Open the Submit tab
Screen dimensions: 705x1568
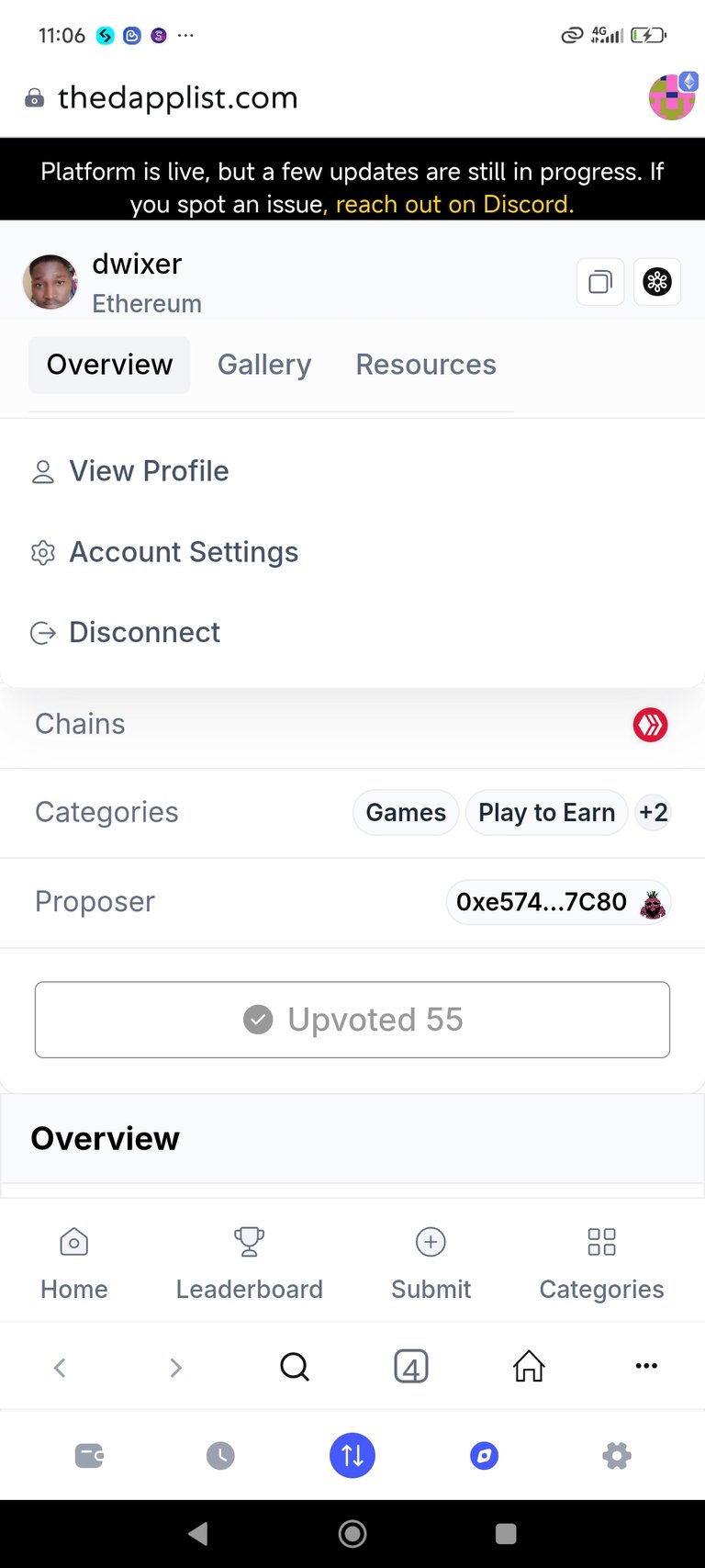coord(431,1264)
